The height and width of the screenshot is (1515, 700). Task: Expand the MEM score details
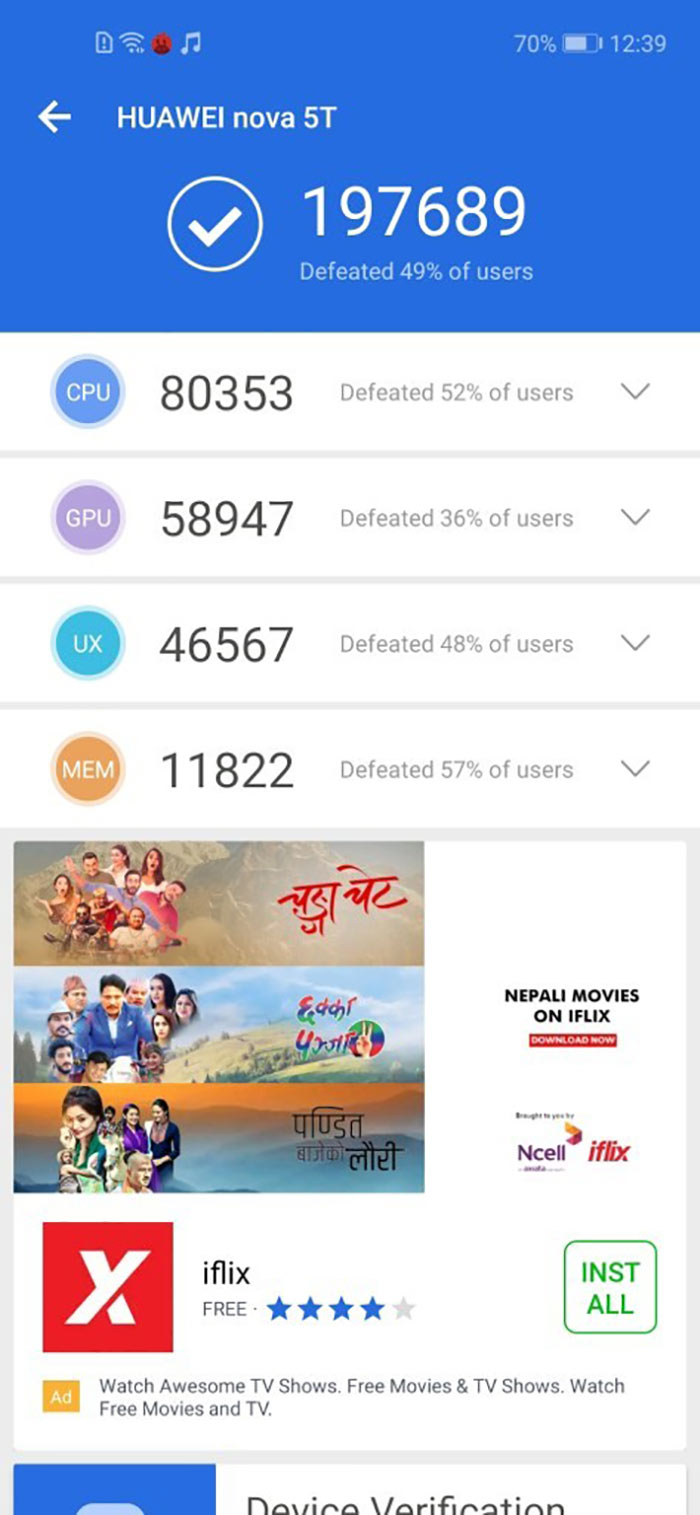635,769
